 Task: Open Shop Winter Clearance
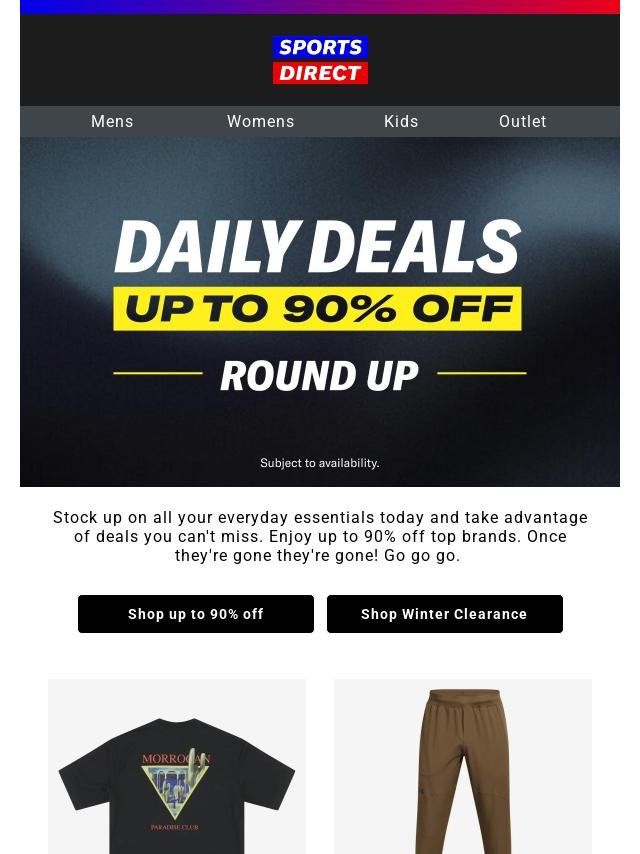click(x=444, y=614)
